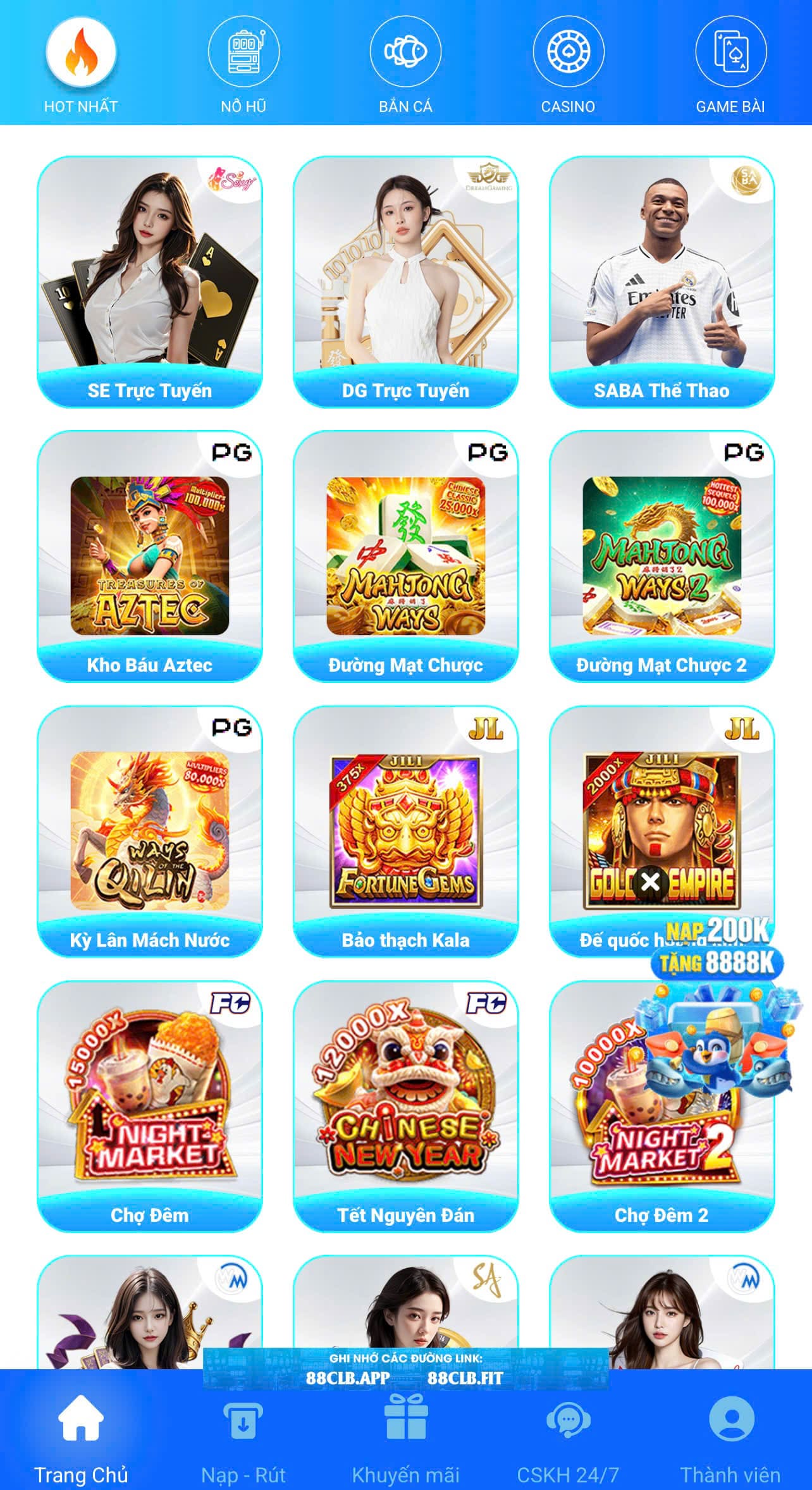Viewport: 812px width, 1490px height.
Task: Open the Chợ Đêm game
Action: pyautogui.click(x=150, y=1105)
